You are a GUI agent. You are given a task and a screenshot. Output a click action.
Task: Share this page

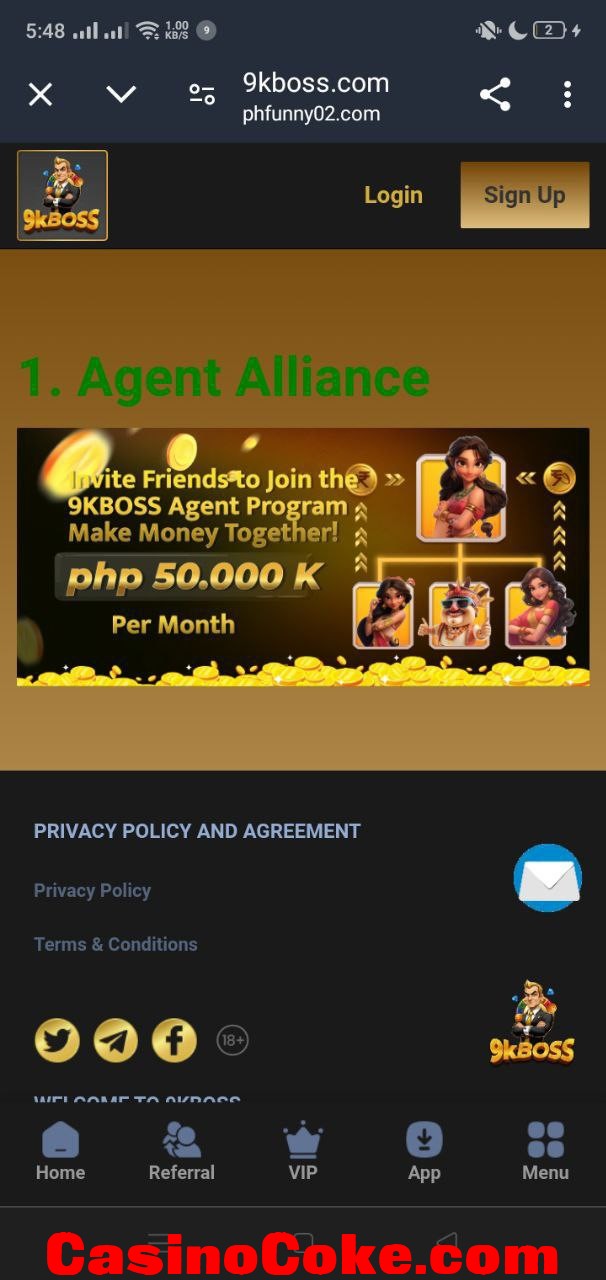(x=495, y=95)
